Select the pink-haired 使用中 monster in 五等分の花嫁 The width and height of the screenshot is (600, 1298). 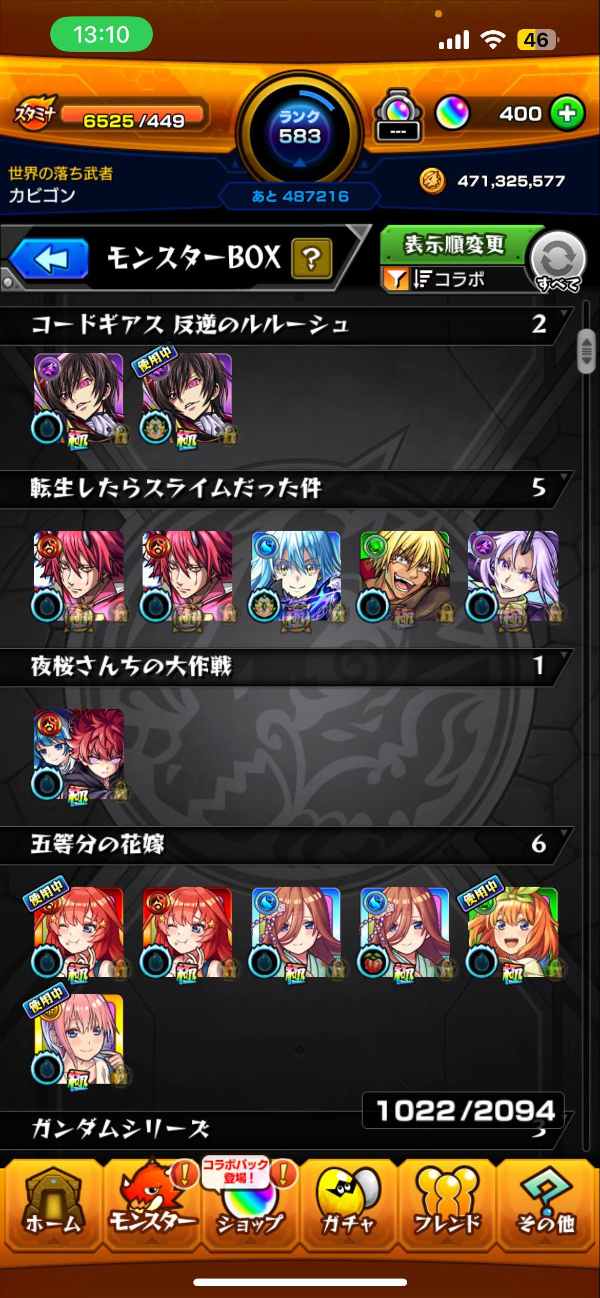(x=78, y=1040)
